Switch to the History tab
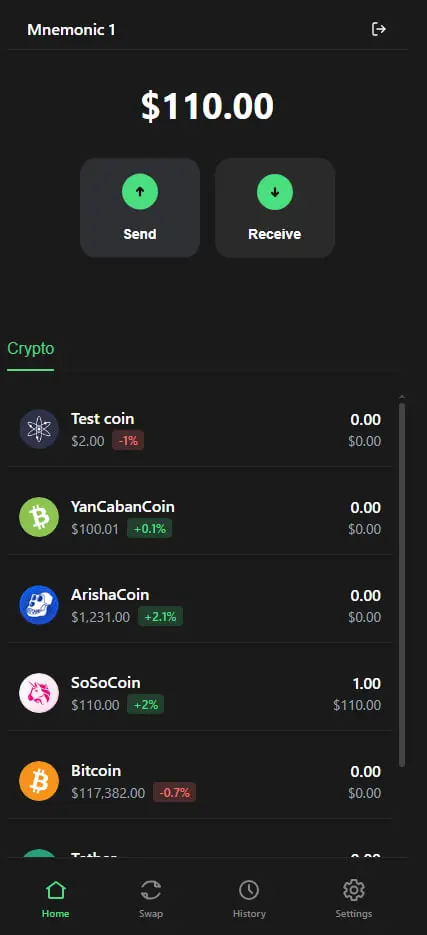Viewport: 427px width, 935px height. (249, 900)
